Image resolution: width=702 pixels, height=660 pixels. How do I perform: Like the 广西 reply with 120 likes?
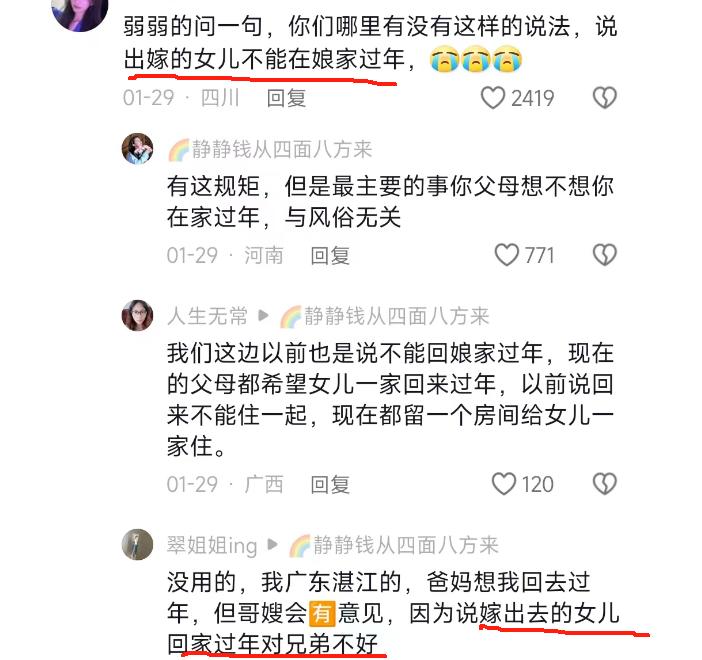pos(504,484)
